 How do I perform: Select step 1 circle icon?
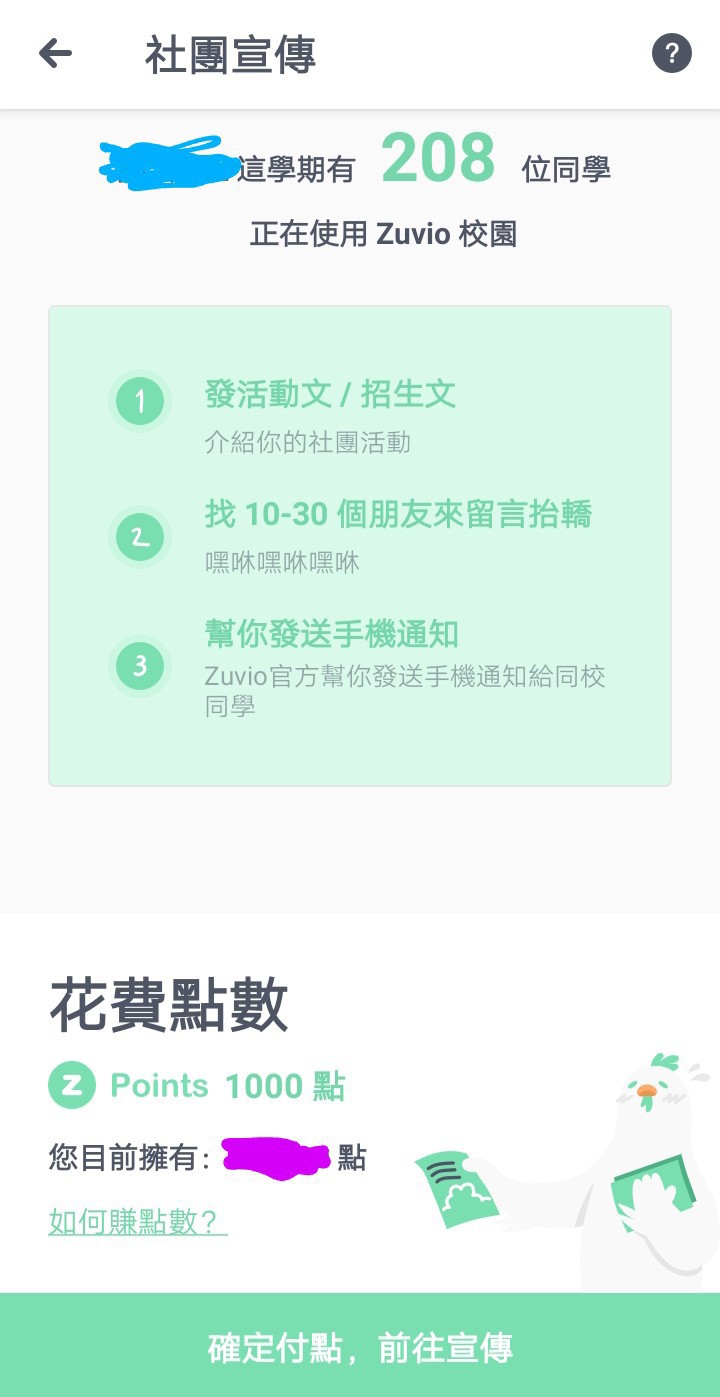click(140, 401)
